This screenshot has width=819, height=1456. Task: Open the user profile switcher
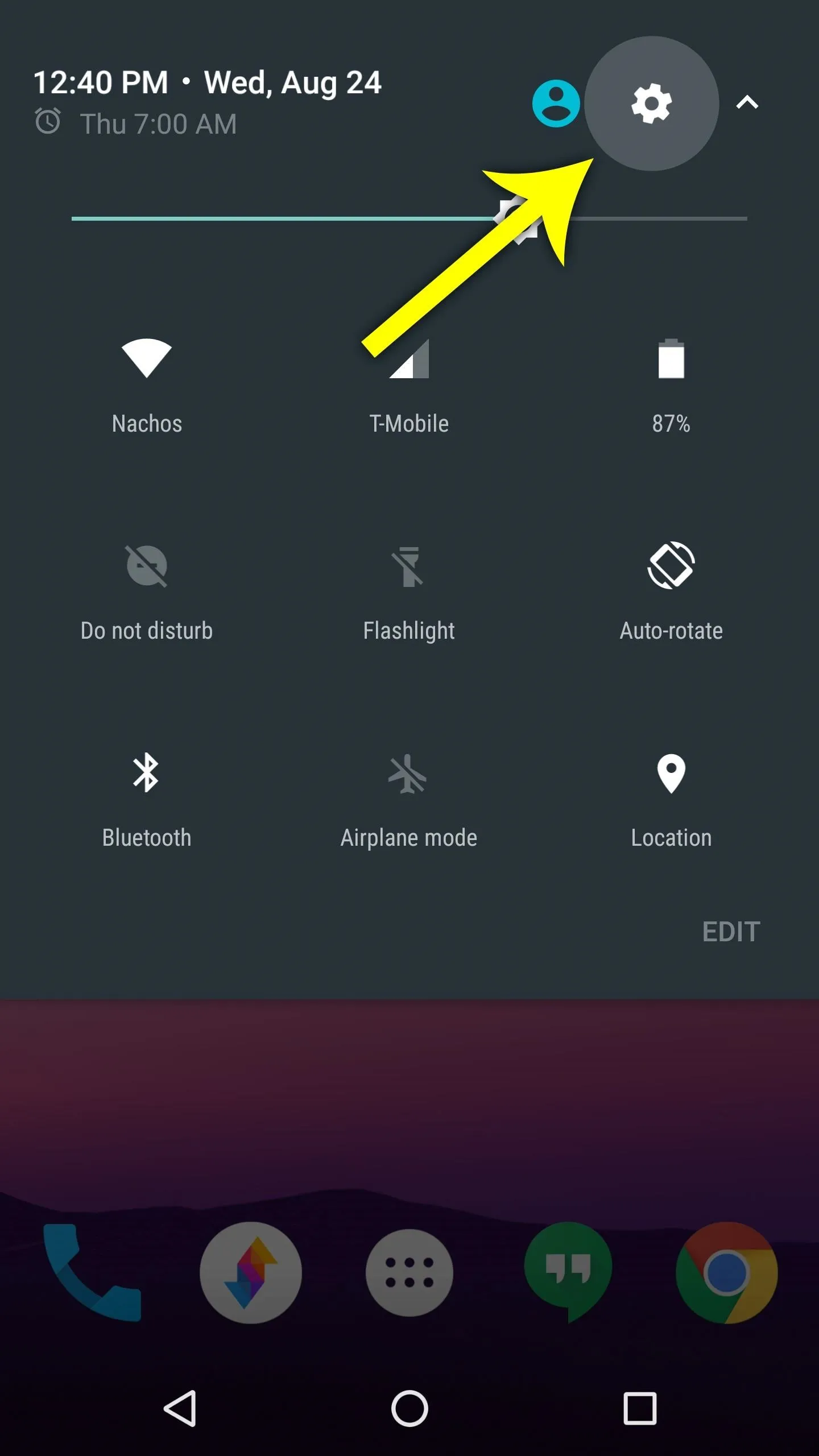click(556, 104)
